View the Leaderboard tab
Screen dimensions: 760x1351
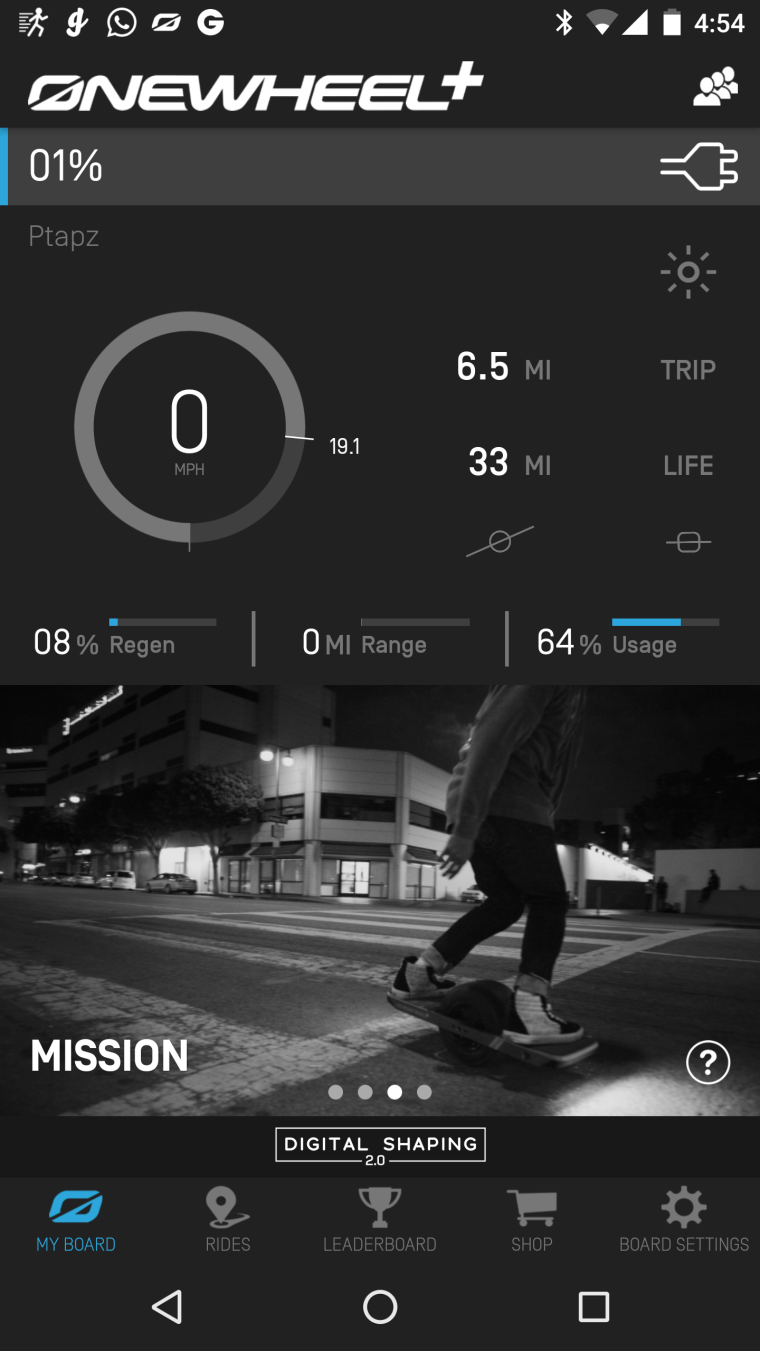click(380, 1221)
